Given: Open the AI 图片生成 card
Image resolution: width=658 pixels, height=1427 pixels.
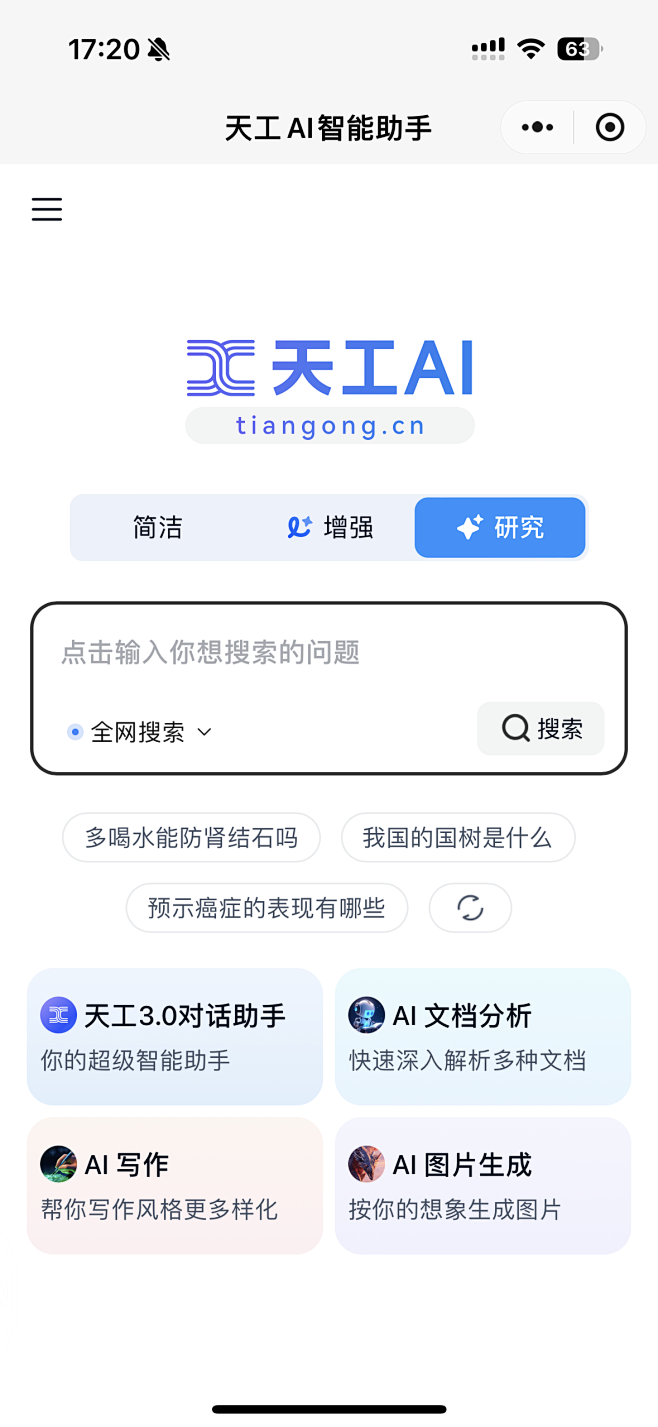Looking at the screenshot, I should click(483, 1185).
